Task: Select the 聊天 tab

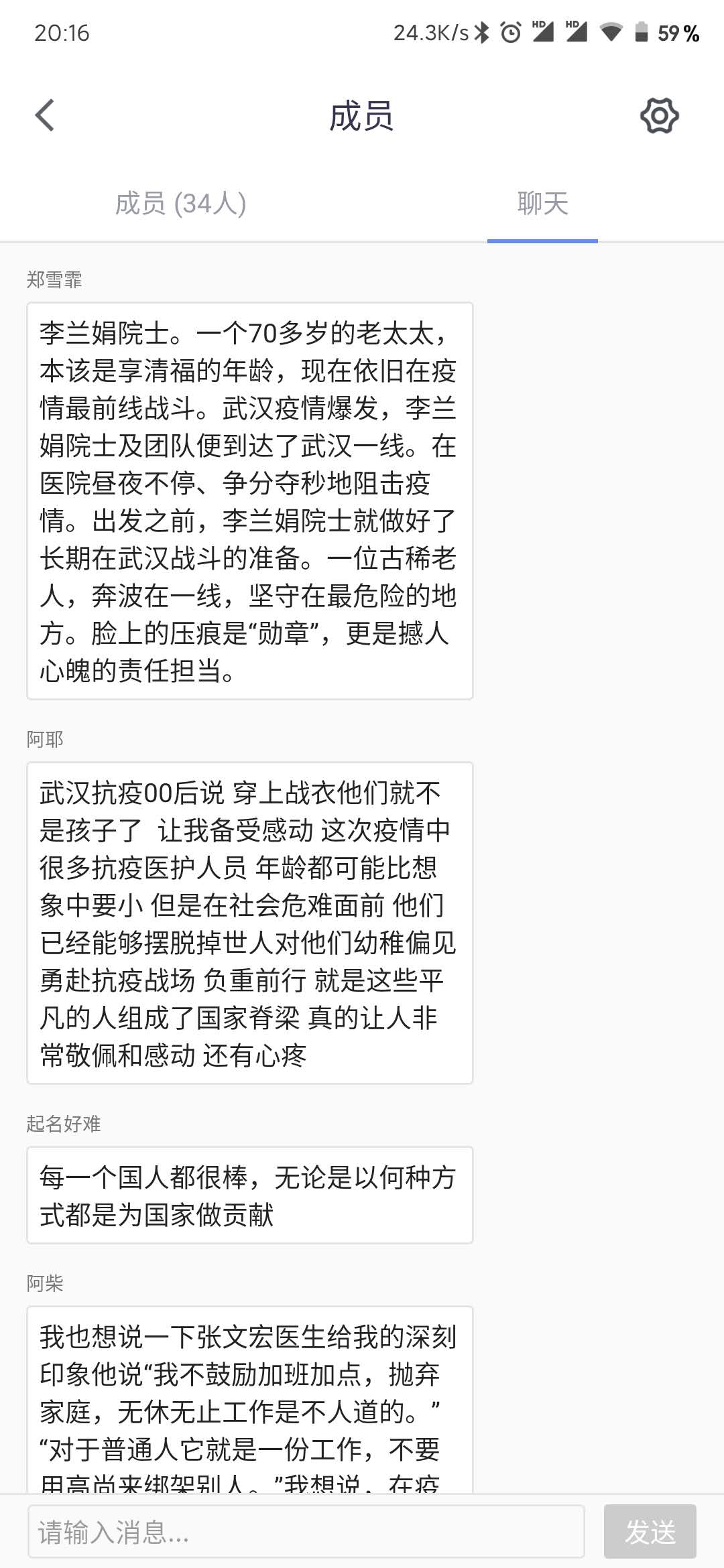Action: click(x=542, y=204)
